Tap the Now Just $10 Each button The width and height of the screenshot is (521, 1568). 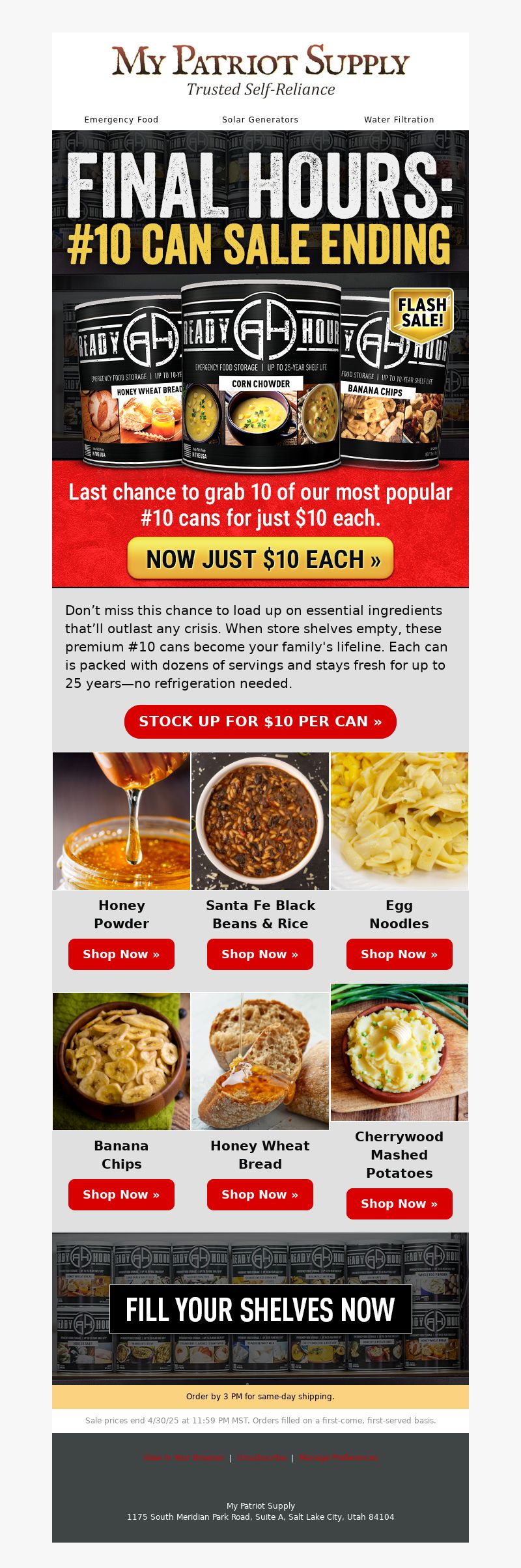(x=260, y=559)
